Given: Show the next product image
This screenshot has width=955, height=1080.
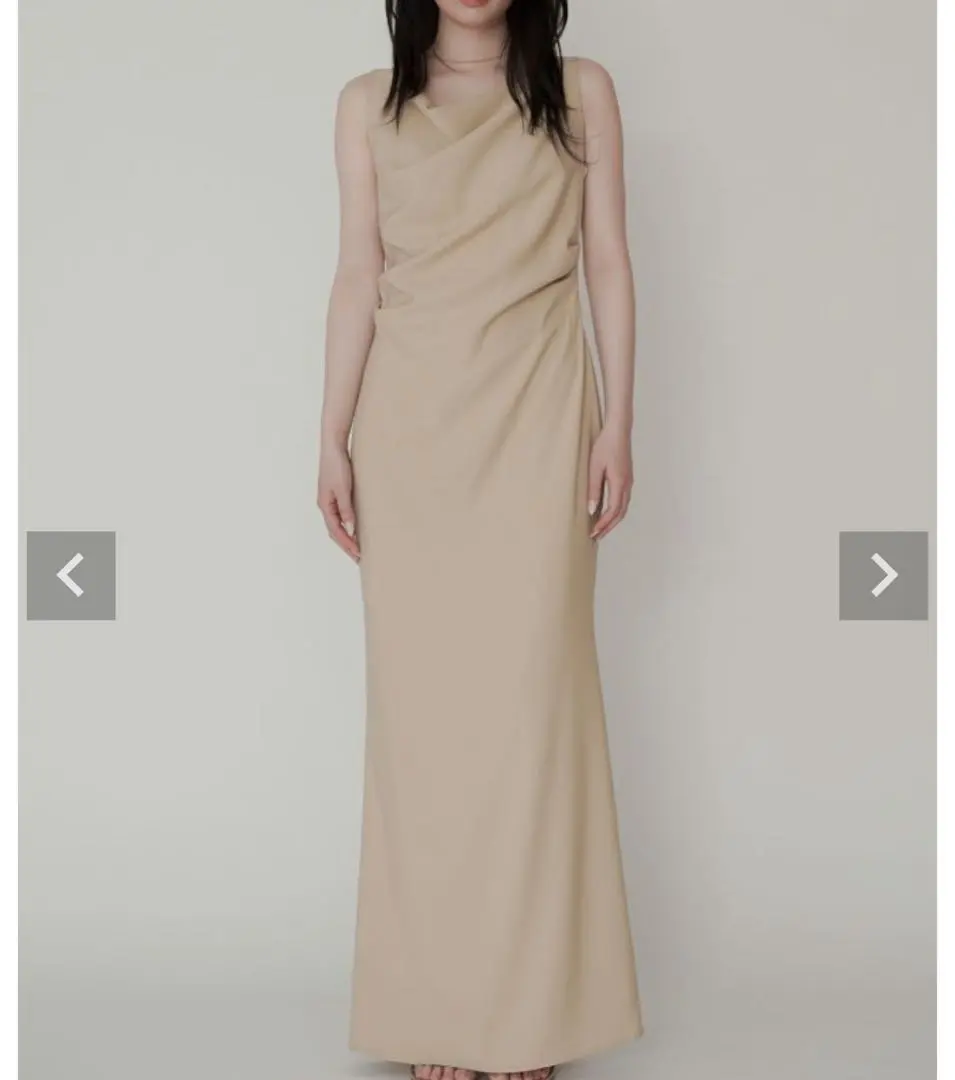Looking at the screenshot, I should [x=883, y=576].
